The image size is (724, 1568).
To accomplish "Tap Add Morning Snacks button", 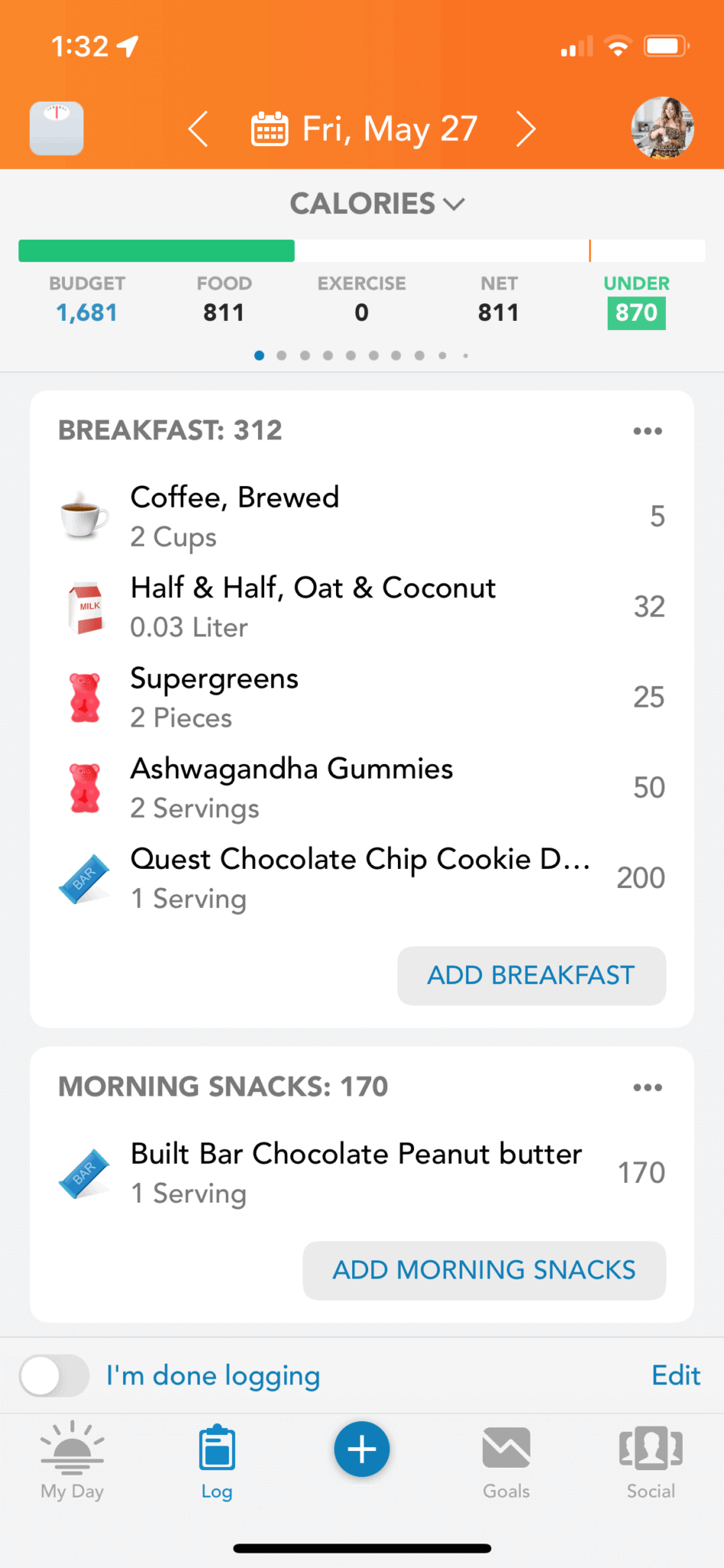I will click(484, 1270).
